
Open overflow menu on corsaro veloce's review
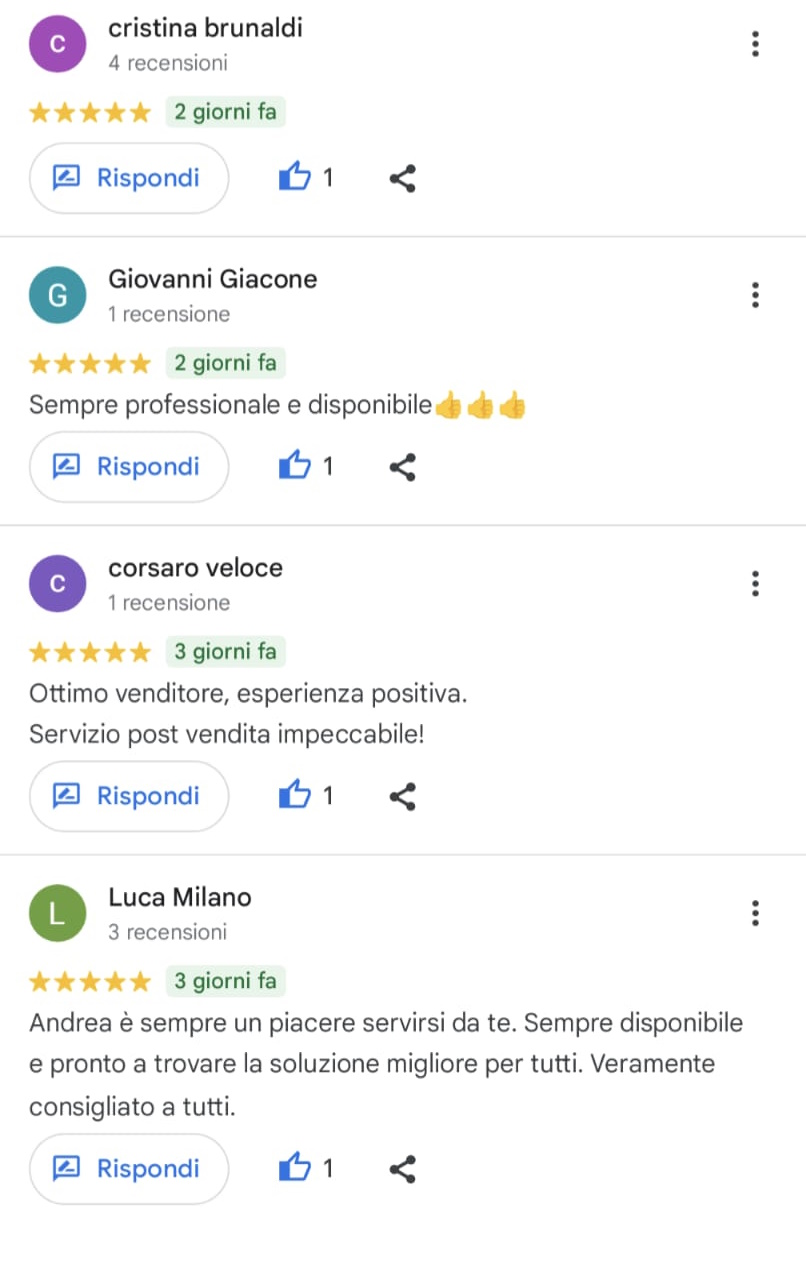(755, 584)
